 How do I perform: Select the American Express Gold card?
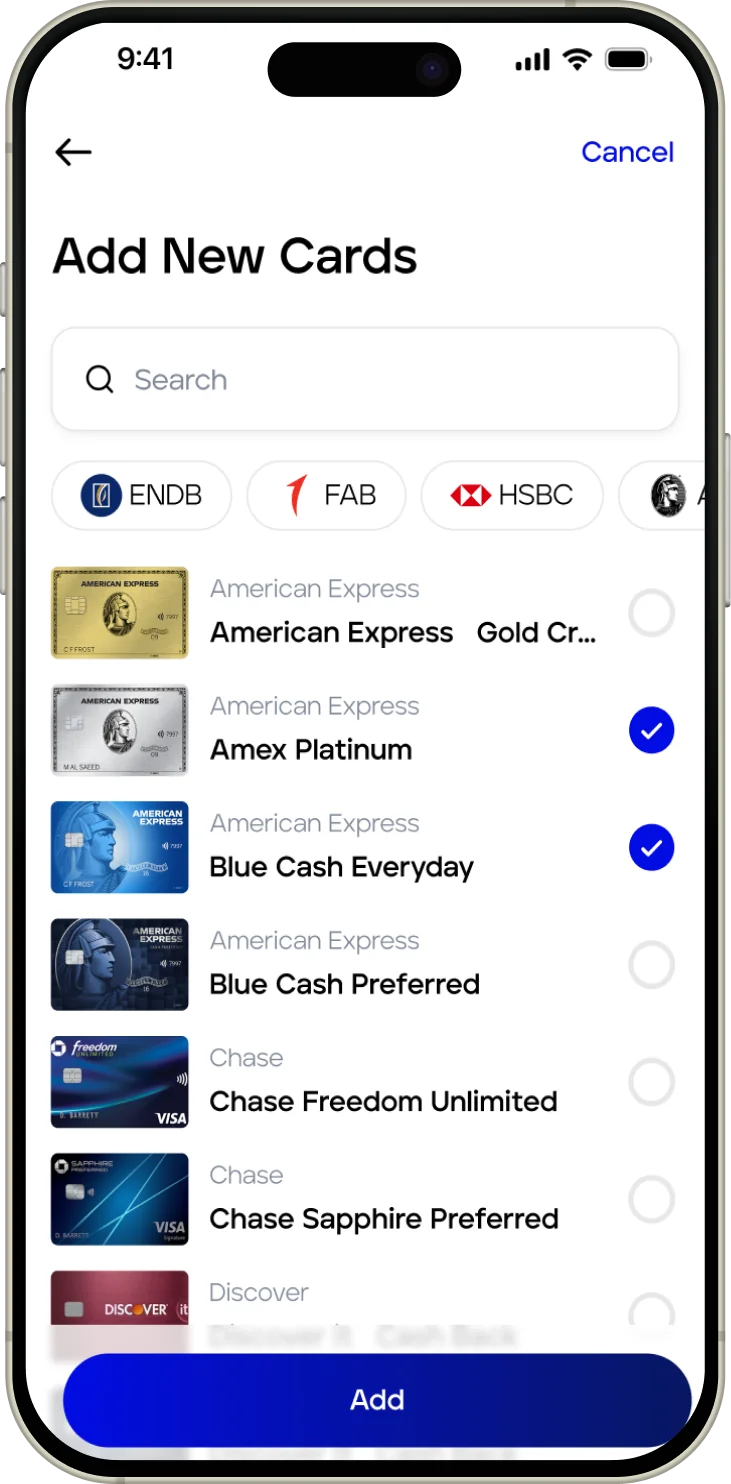(651, 613)
